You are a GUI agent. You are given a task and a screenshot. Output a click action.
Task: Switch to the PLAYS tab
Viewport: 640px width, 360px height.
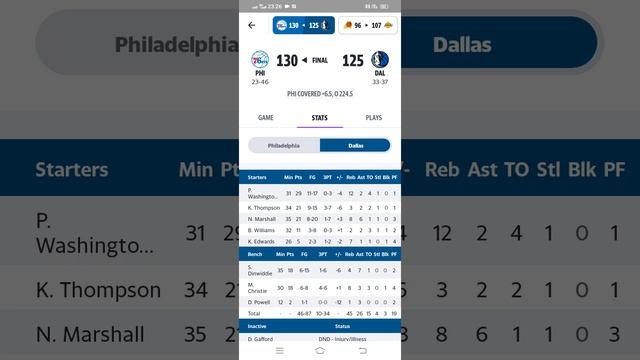374,118
